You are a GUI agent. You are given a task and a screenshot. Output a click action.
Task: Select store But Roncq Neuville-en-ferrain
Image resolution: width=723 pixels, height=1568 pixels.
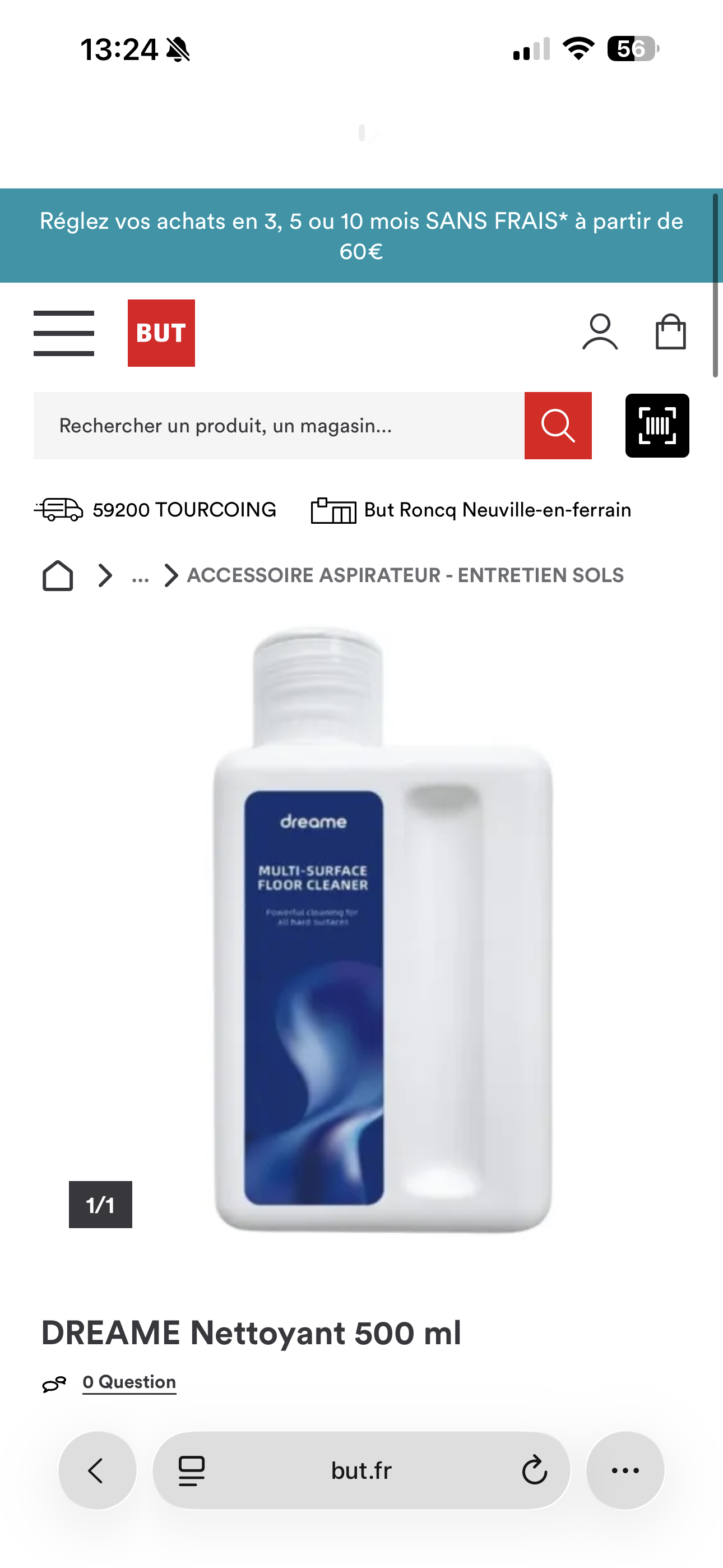point(471,509)
